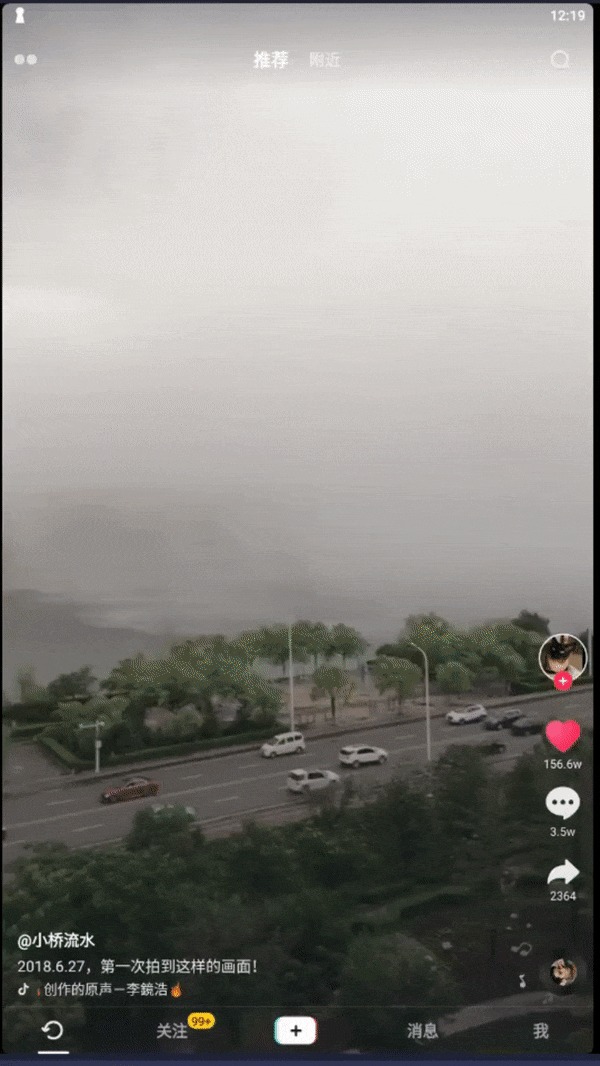Screen dimensions: 600x1066
Task: Switch to the 附近 tab
Action: click(324, 60)
